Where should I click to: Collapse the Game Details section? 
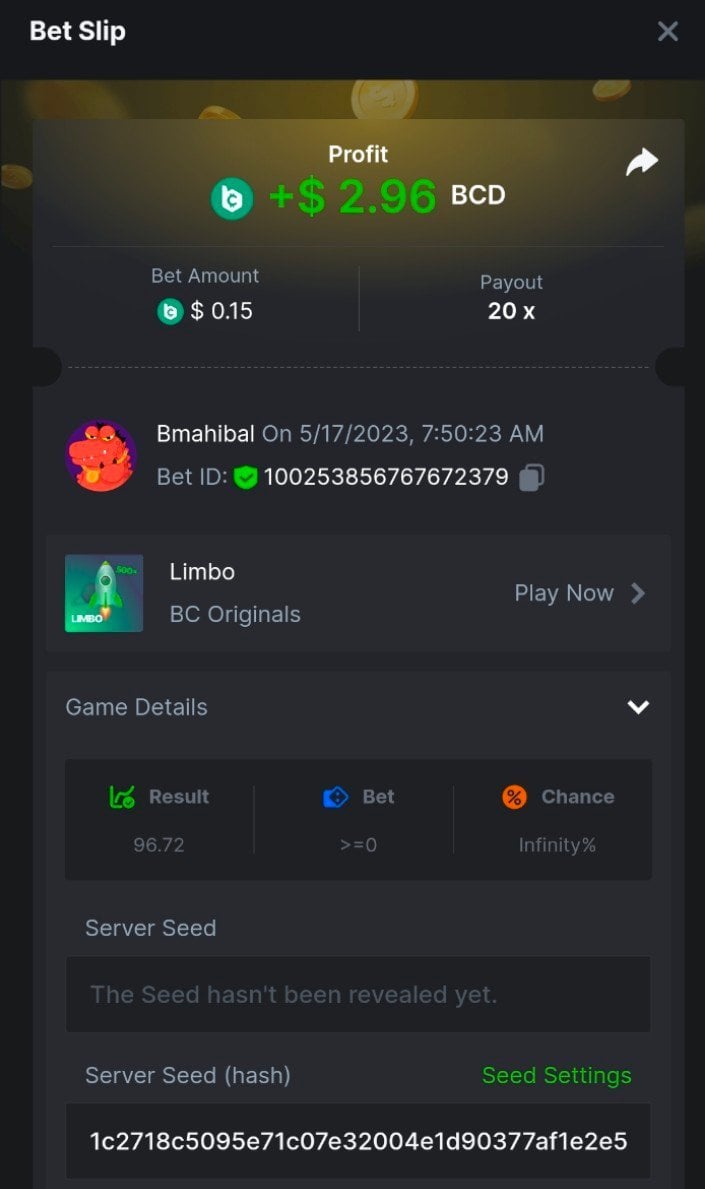point(637,707)
